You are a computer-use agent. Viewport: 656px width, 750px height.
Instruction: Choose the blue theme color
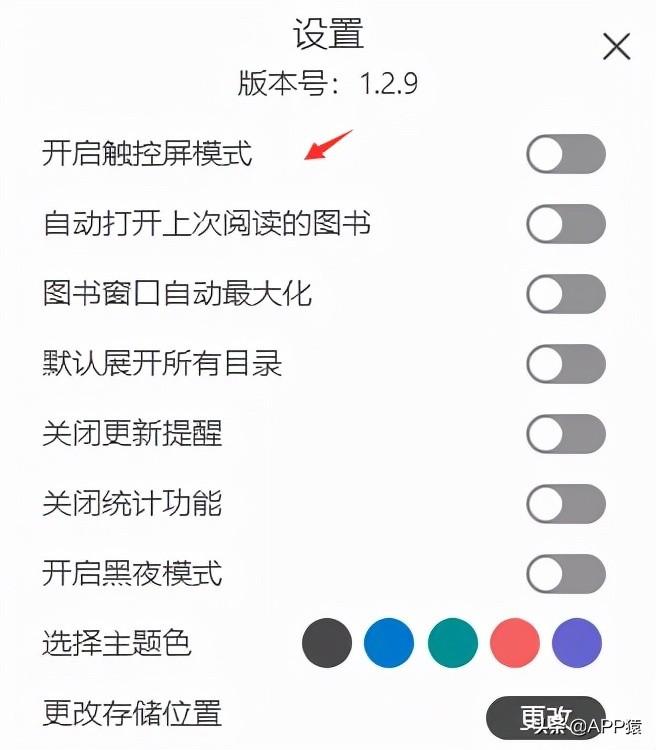[x=389, y=642]
